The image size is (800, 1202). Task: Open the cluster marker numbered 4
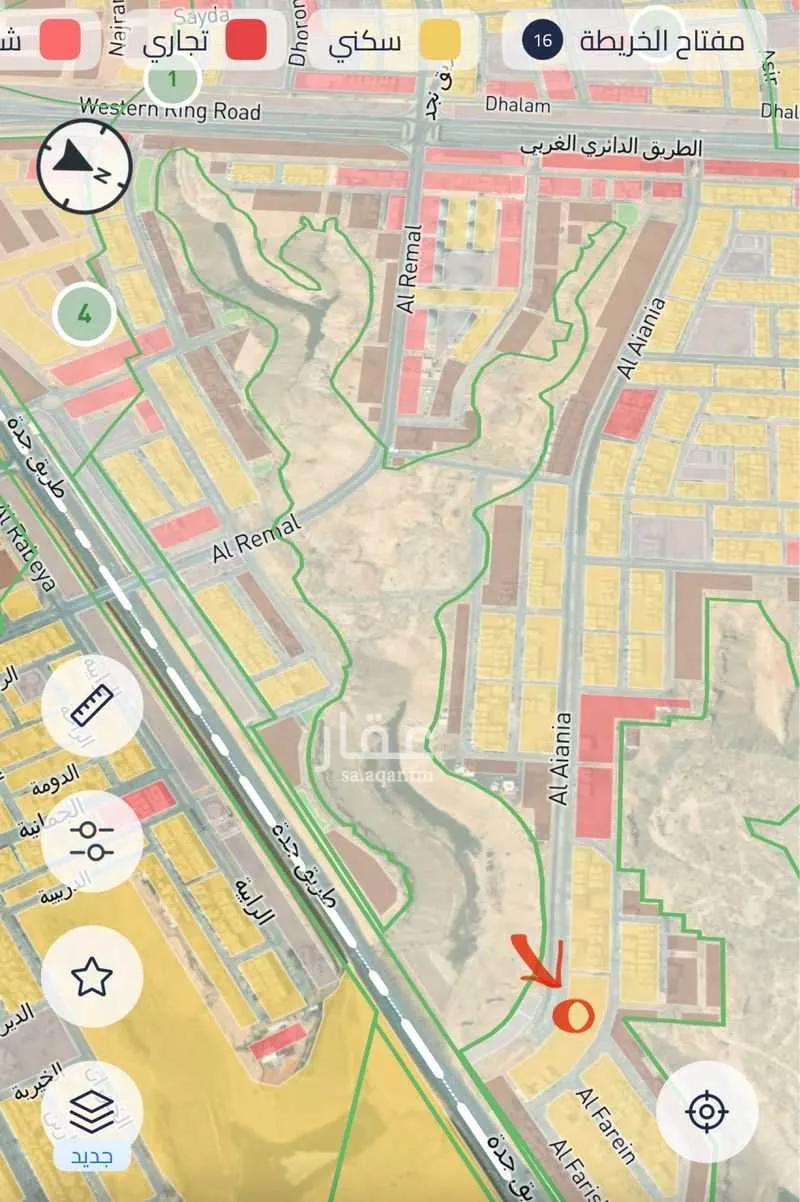84,314
